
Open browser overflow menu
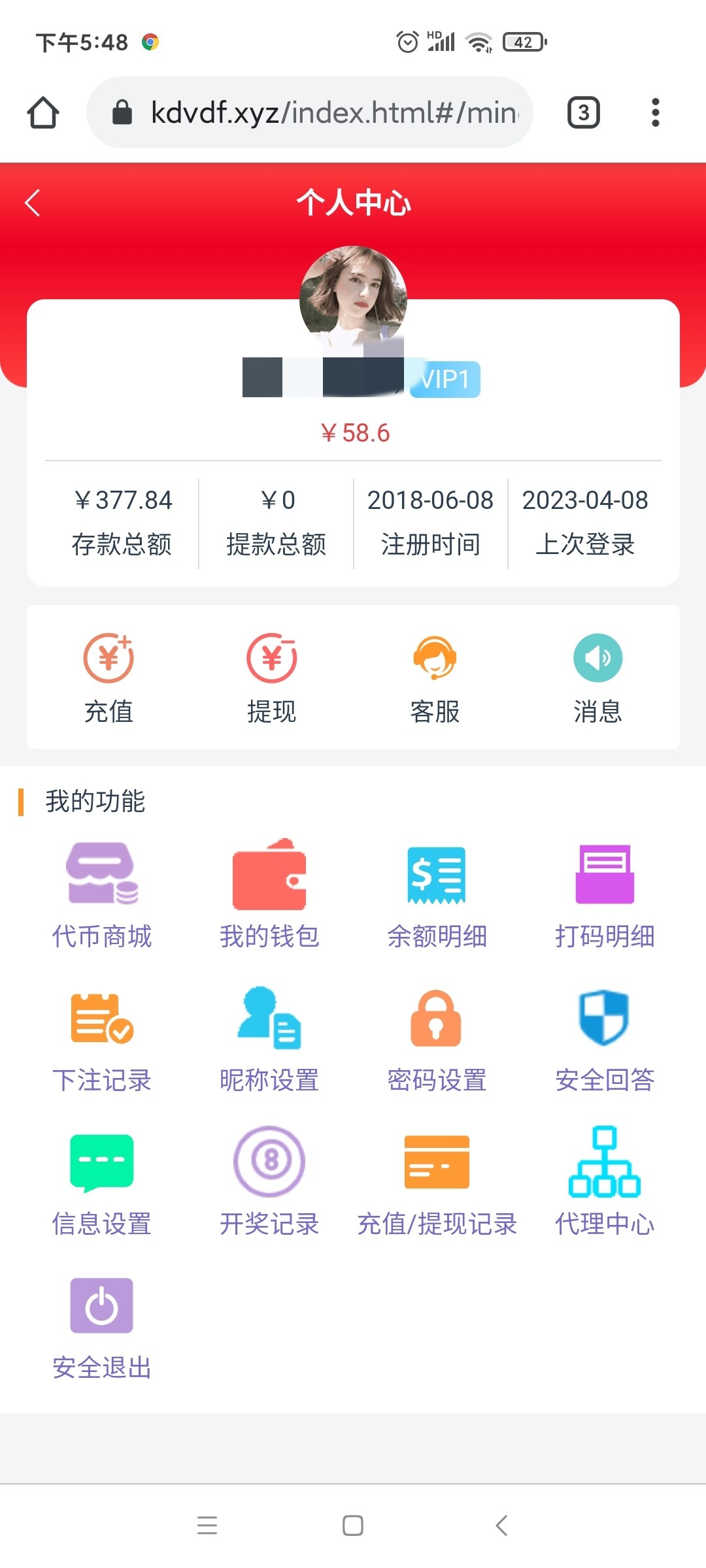[655, 112]
